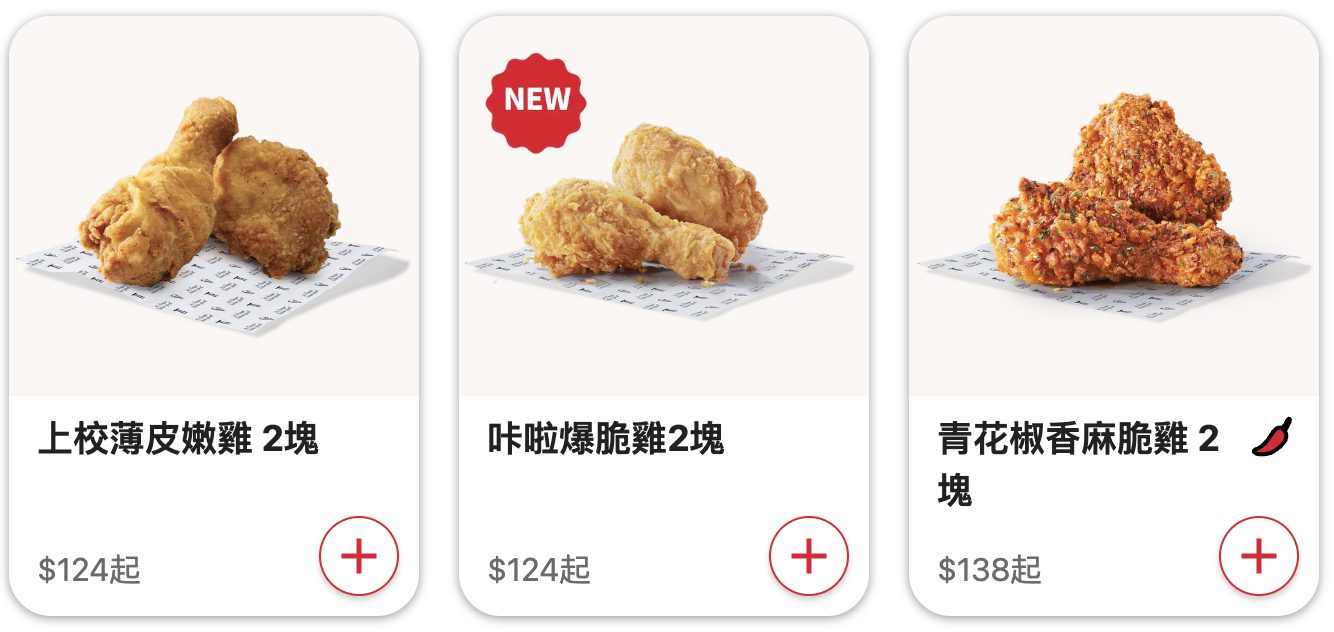Add 上校薄皮嫩雞 2塊 with its plus button
1334x632 pixels.
click(359, 557)
